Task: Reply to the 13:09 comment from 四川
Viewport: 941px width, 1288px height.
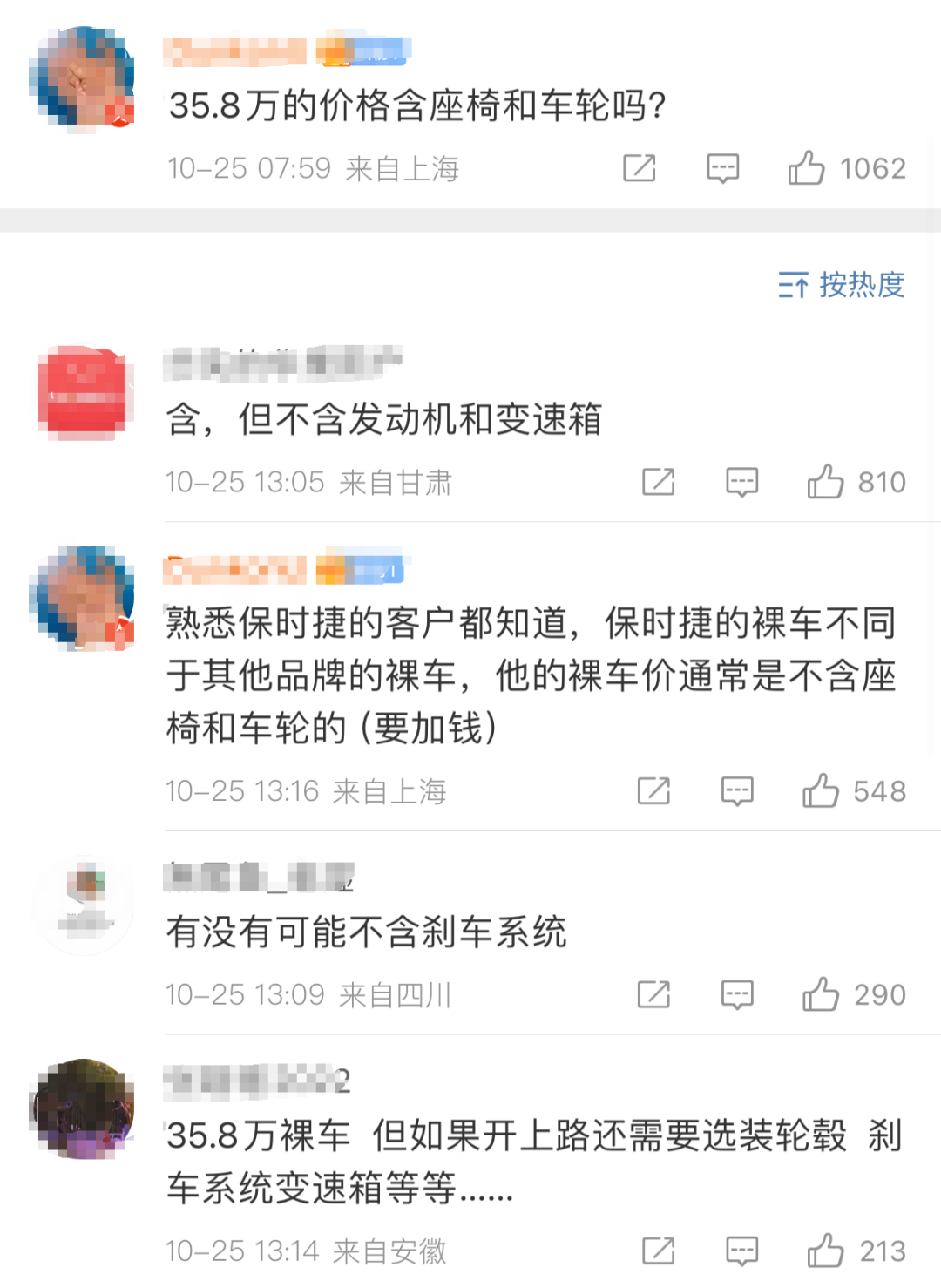Action: pyautogui.click(x=737, y=993)
